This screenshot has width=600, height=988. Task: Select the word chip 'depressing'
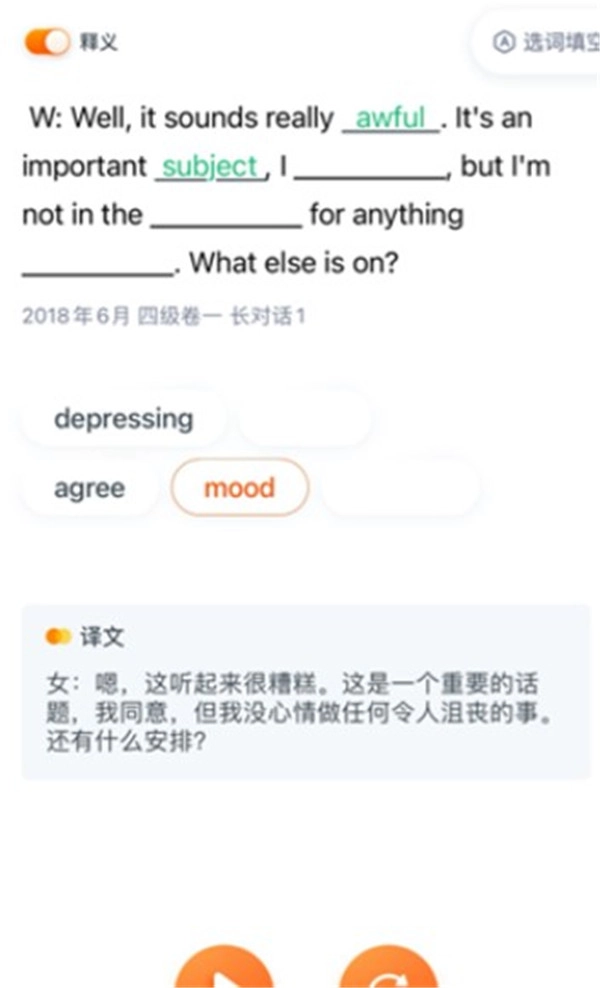point(124,418)
